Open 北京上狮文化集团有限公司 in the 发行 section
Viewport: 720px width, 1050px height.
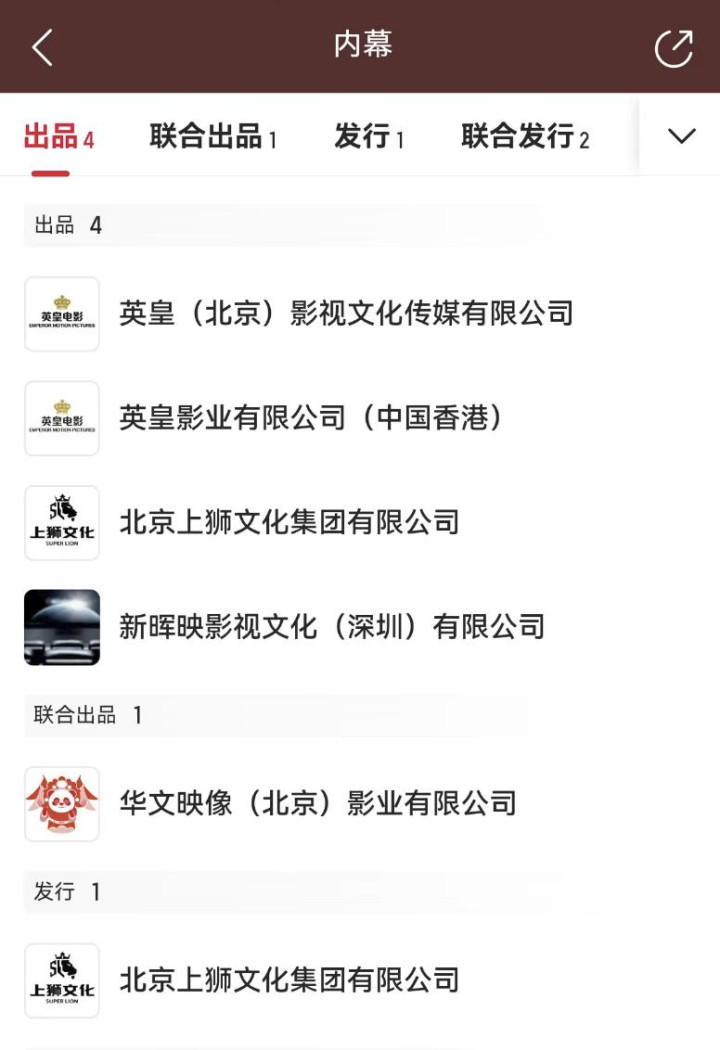pyautogui.click(x=289, y=980)
